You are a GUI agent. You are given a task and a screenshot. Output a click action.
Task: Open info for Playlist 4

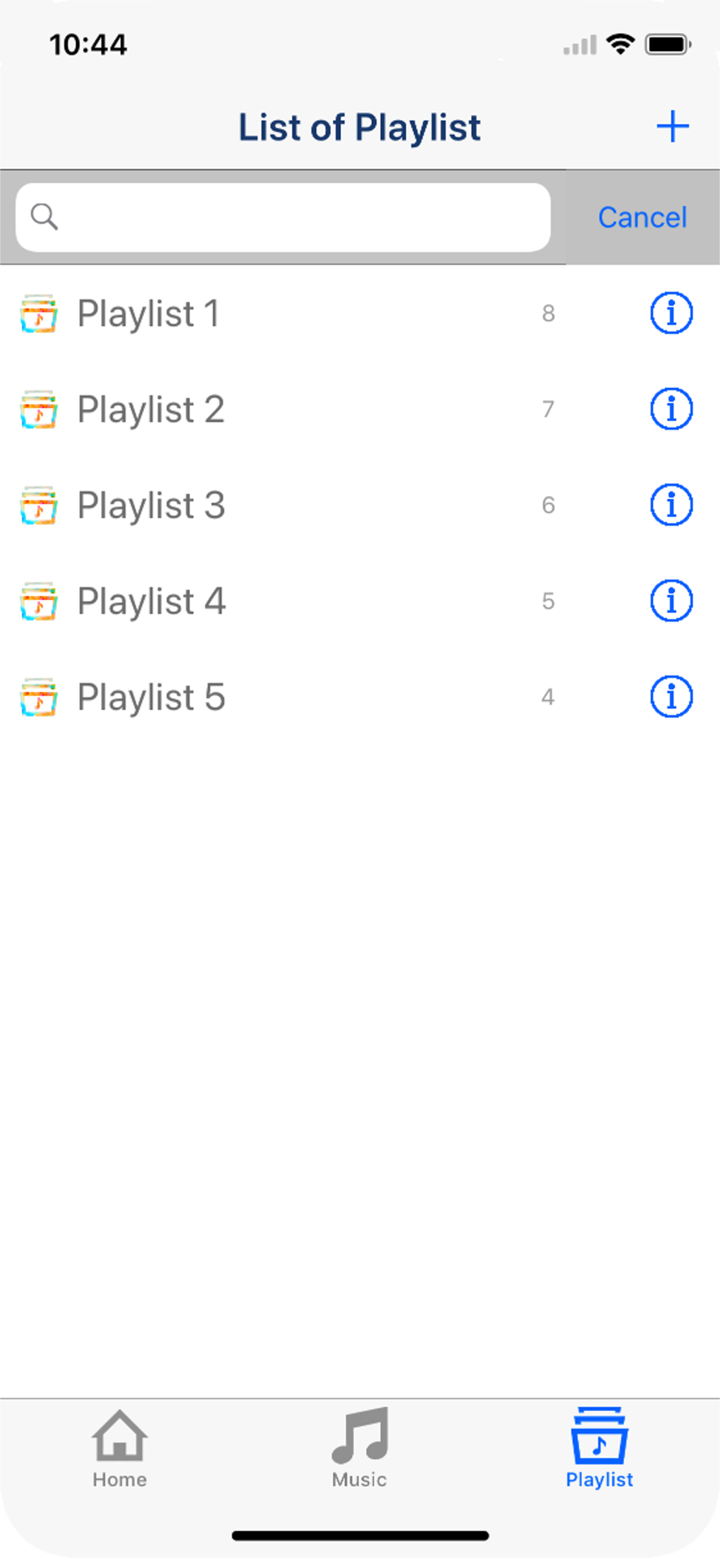click(x=671, y=601)
